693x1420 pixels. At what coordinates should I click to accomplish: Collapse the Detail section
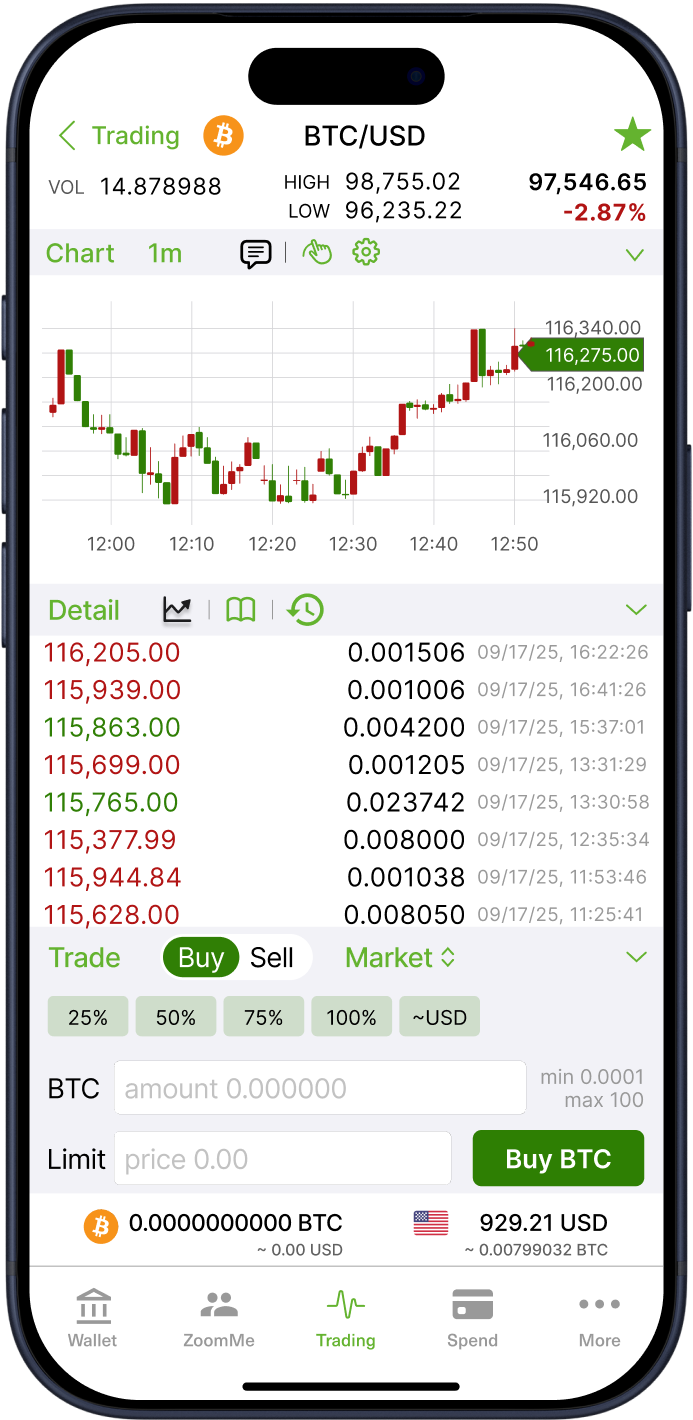pos(635,610)
